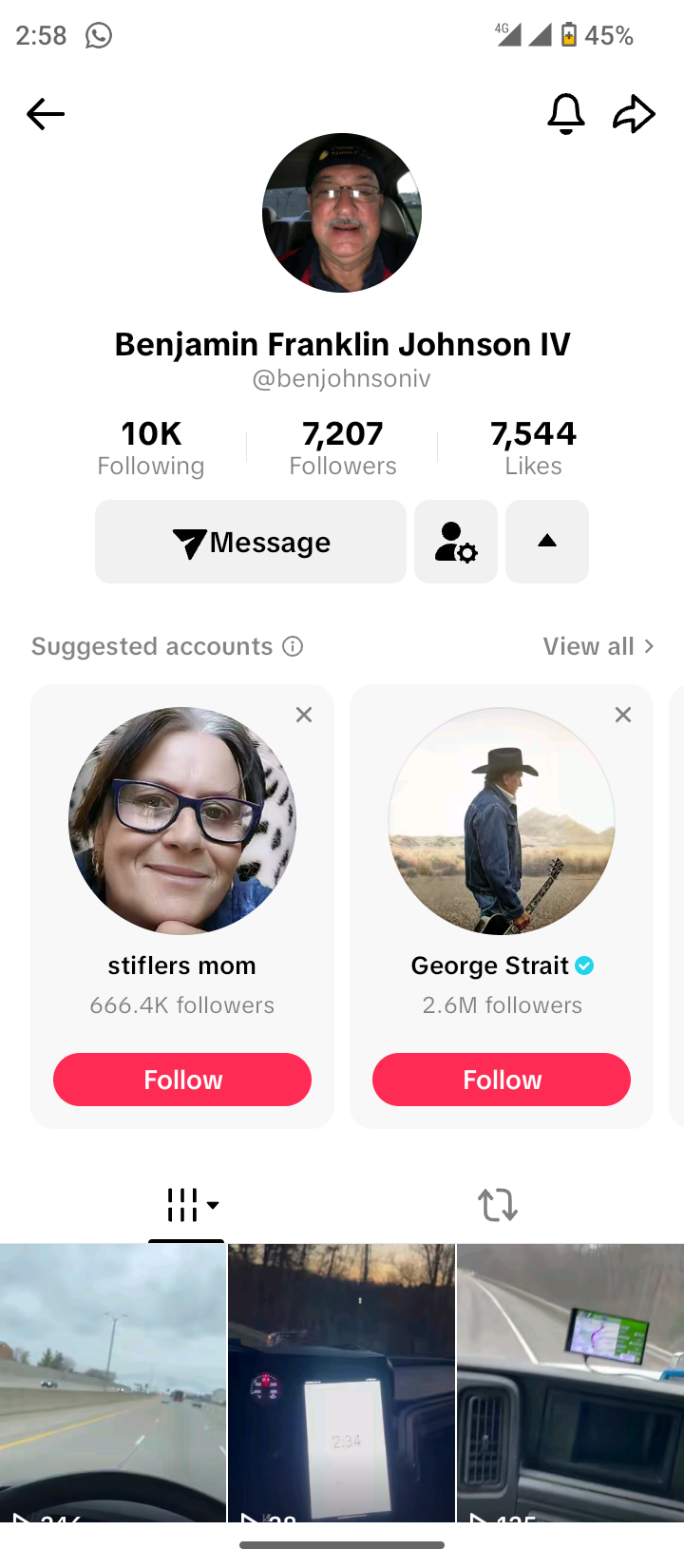
Task: Show info about suggested accounts
Action: point(294,646)
